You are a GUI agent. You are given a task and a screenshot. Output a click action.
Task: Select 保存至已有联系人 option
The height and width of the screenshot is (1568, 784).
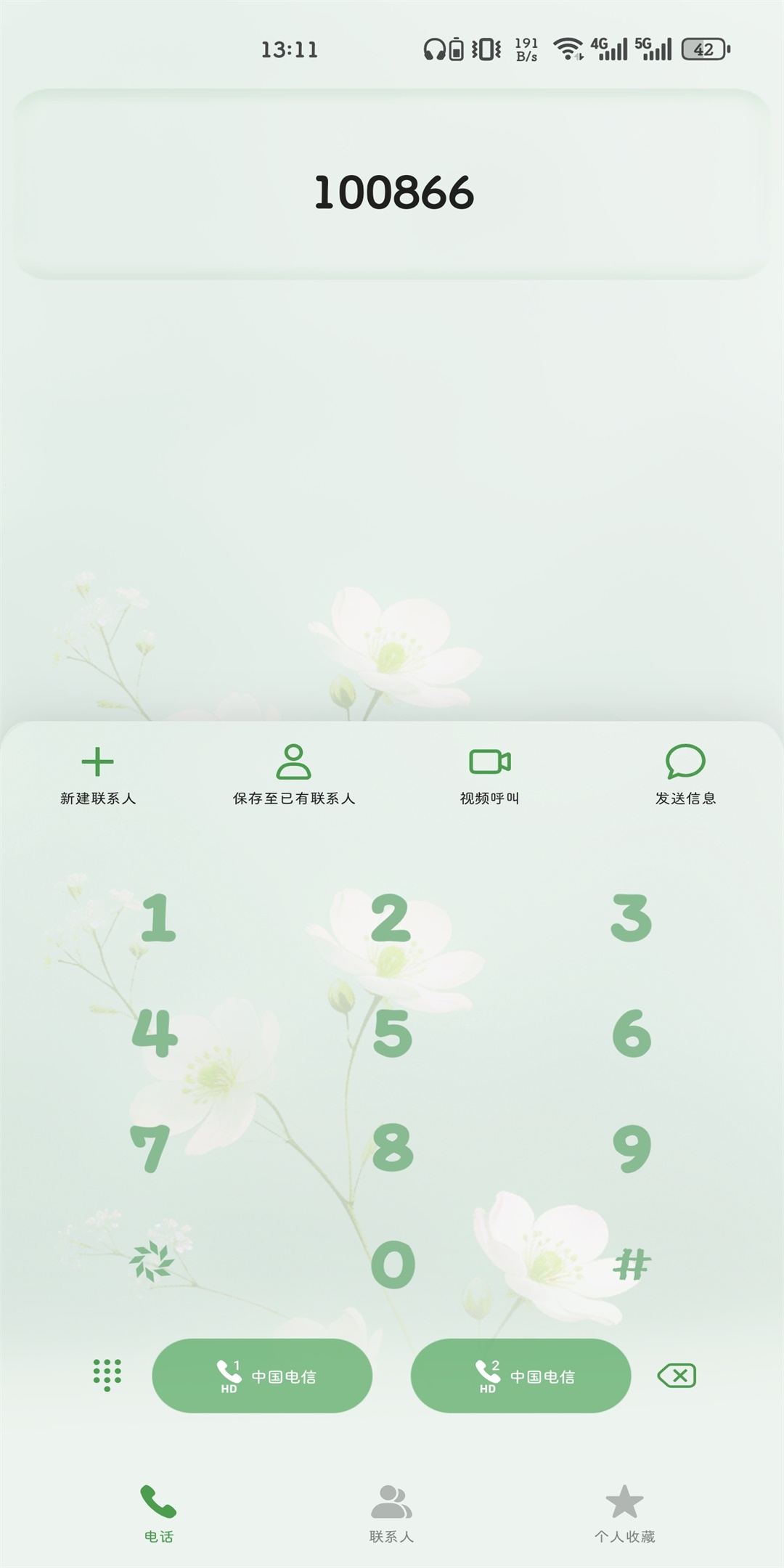(293, 775)
